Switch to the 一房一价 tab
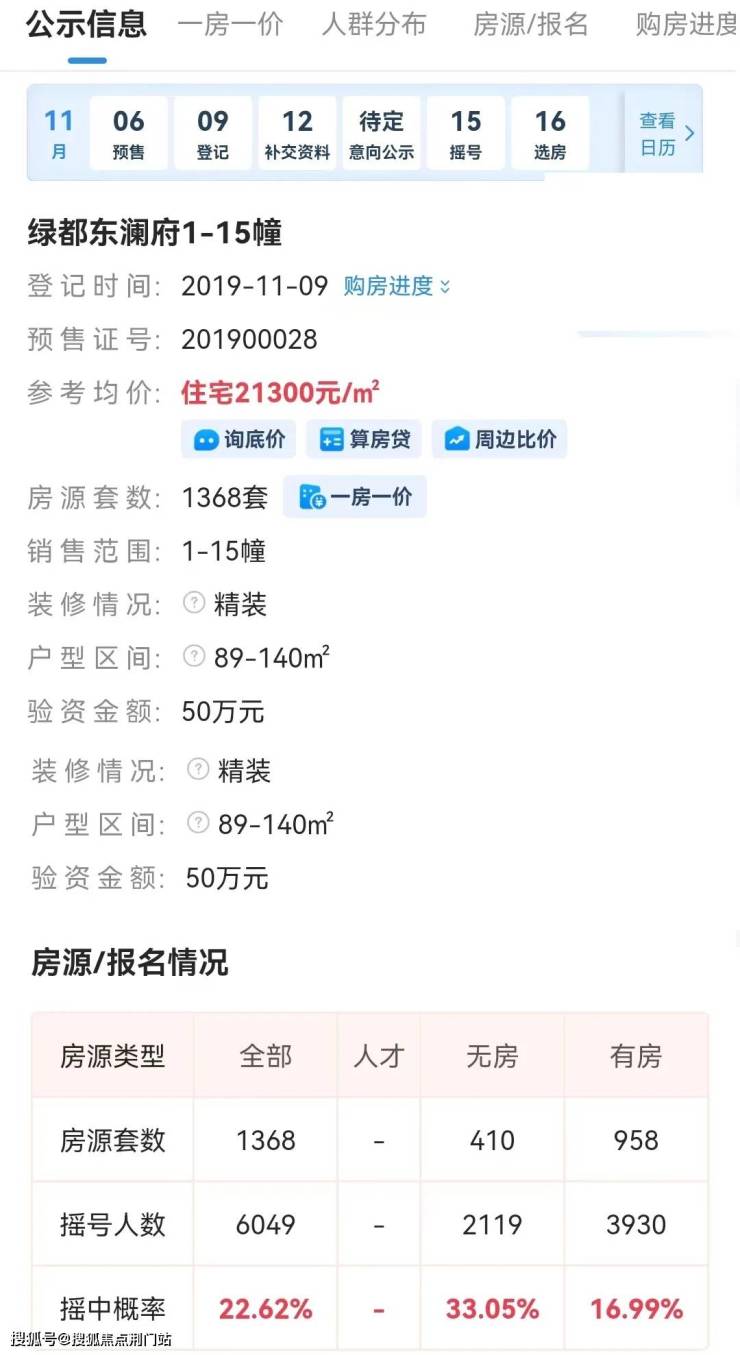Viewport: 740px width, 1355px height. [x=230, y=25]
